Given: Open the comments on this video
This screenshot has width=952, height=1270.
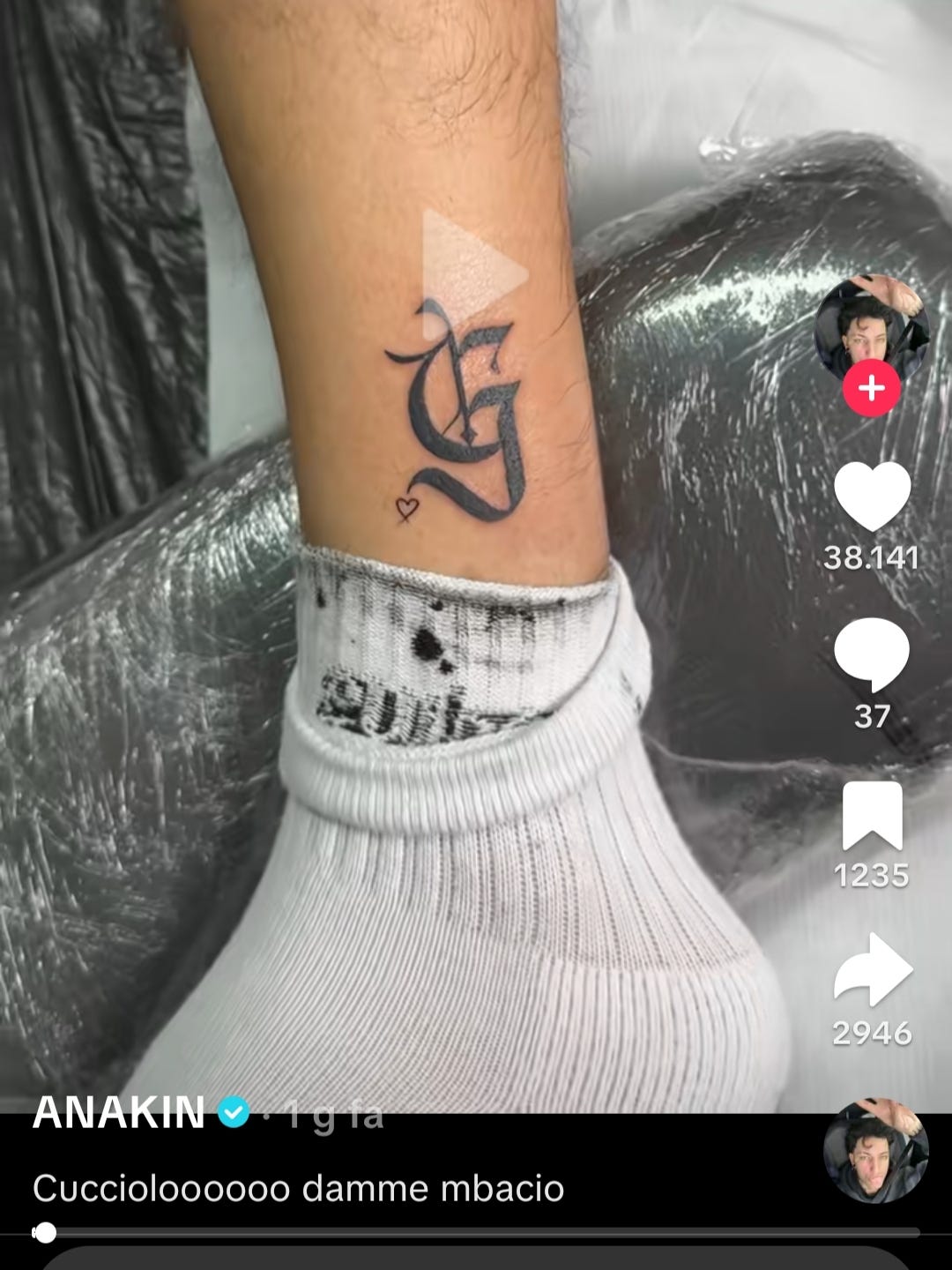Looking at the screenshot, I should pos(872,655).
